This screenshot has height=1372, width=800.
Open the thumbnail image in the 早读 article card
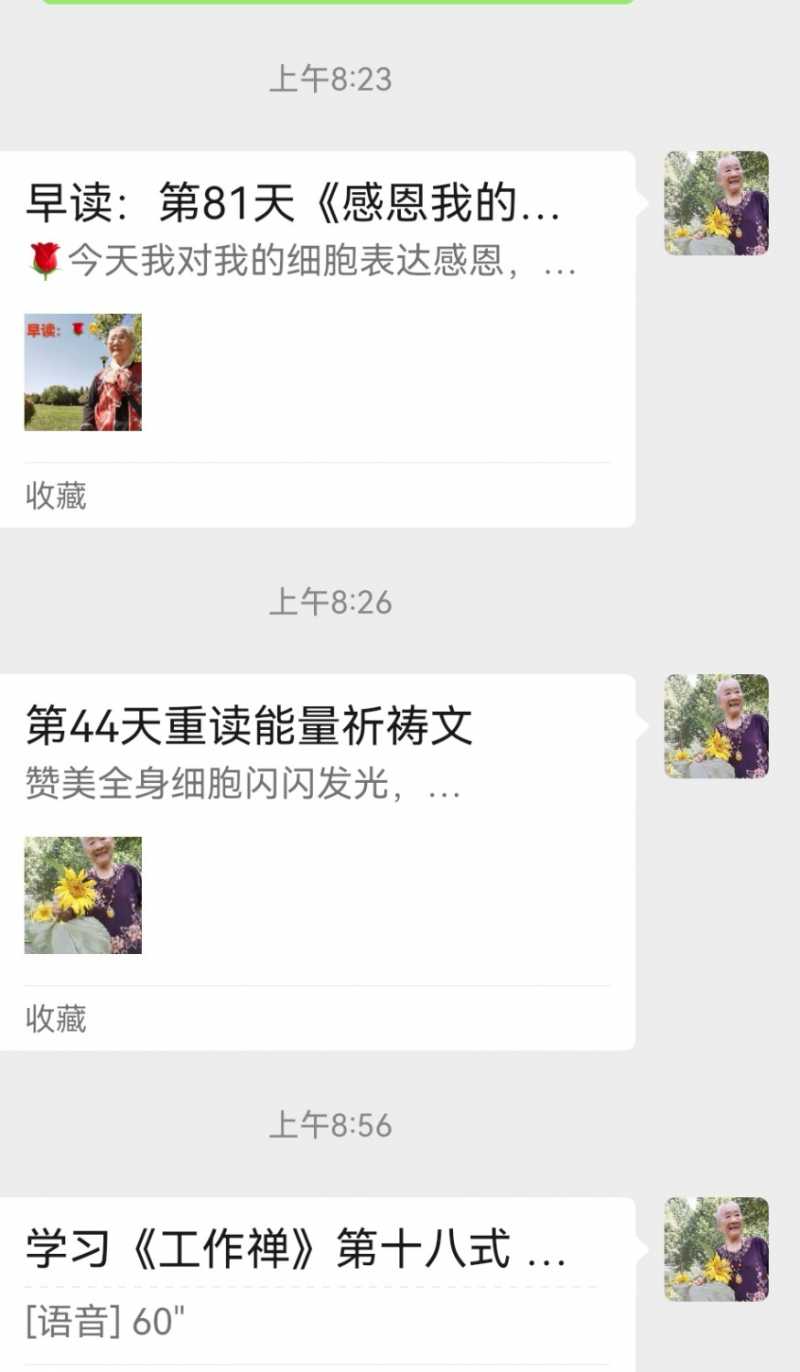[x=83, y=373]
